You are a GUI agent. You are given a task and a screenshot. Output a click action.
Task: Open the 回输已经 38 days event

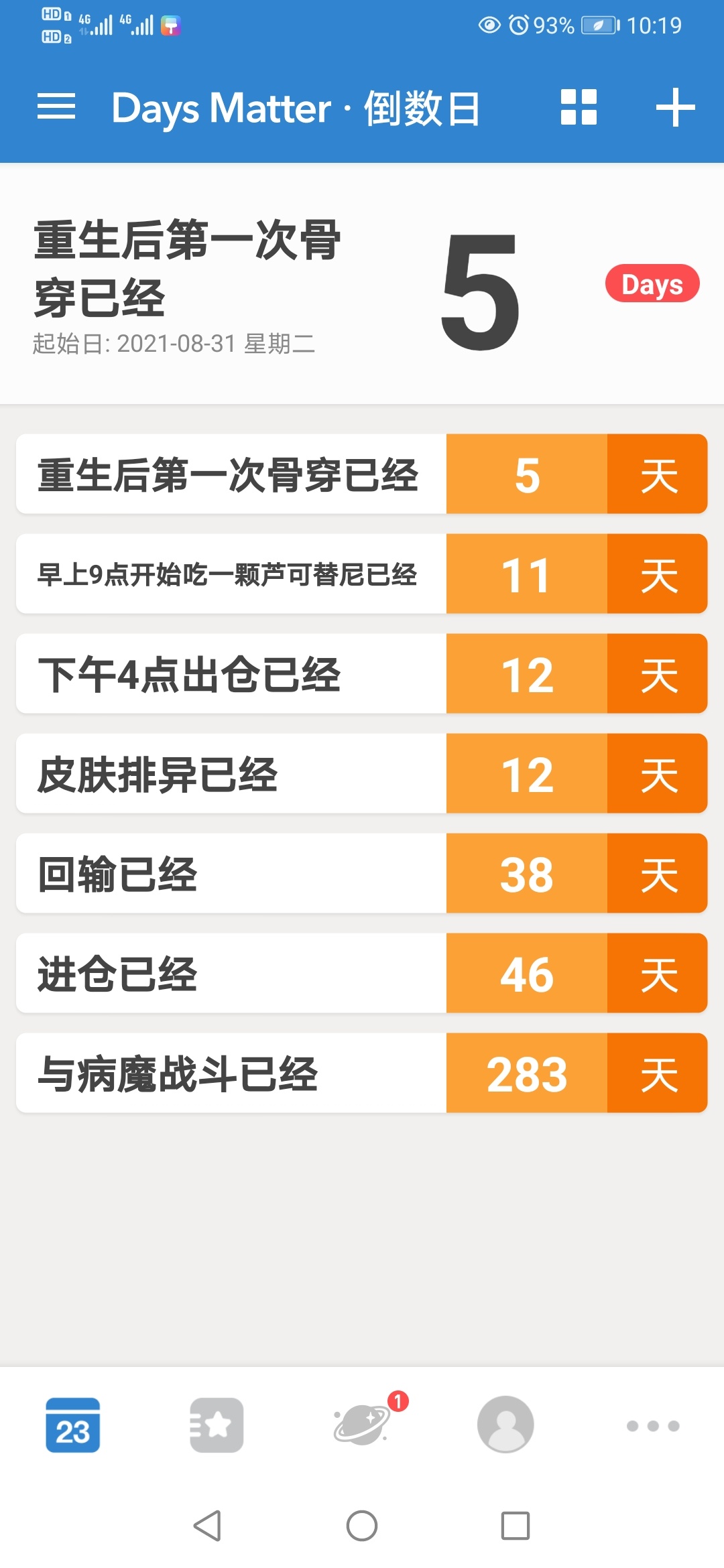(x=362, y=873)
